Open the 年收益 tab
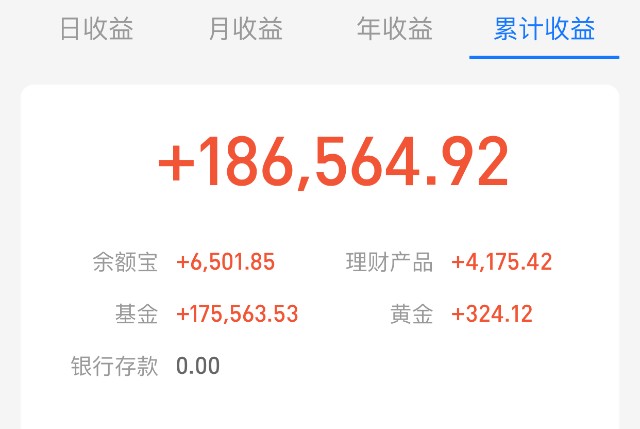640x429 pixels. pyautogui.click(x=394, y=29)
